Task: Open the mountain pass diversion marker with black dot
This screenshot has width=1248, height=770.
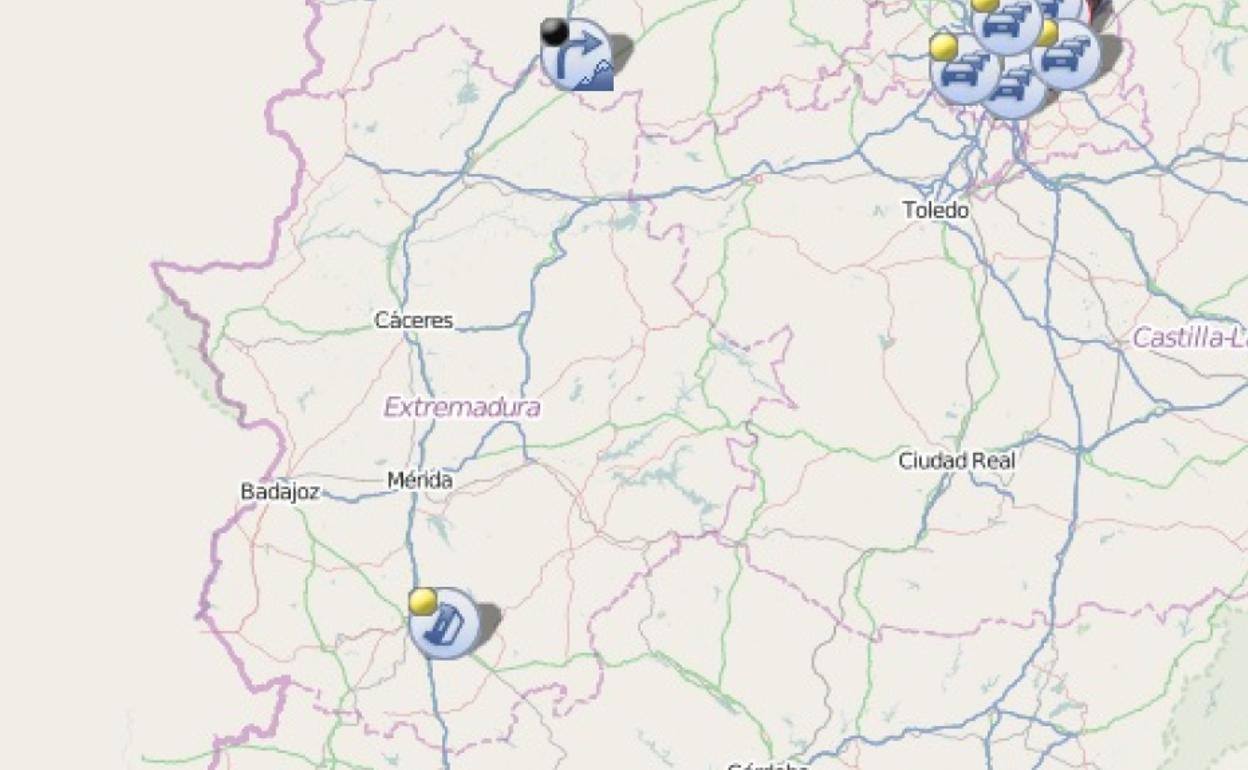Action: tap(577, 56)
